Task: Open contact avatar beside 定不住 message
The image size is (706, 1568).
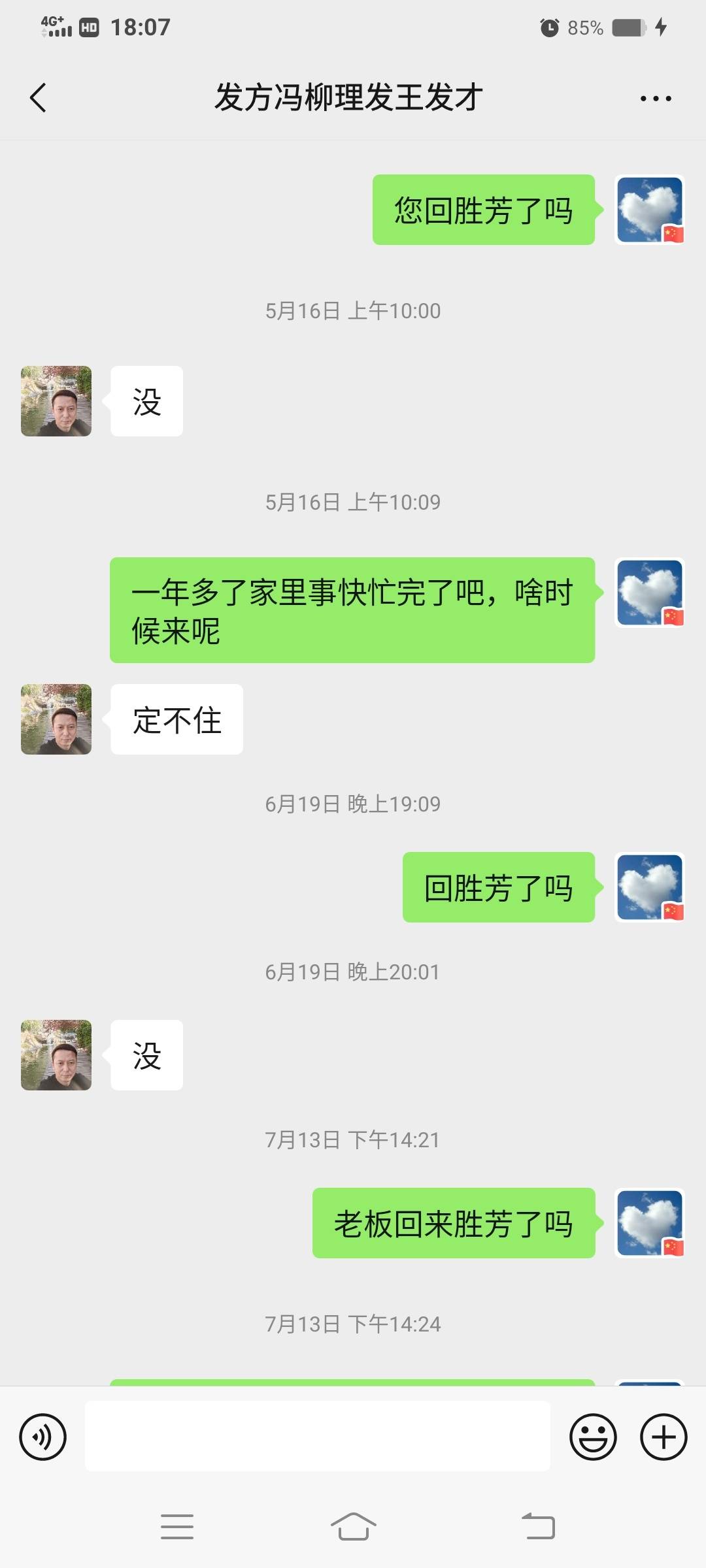Action: point(56,719)
